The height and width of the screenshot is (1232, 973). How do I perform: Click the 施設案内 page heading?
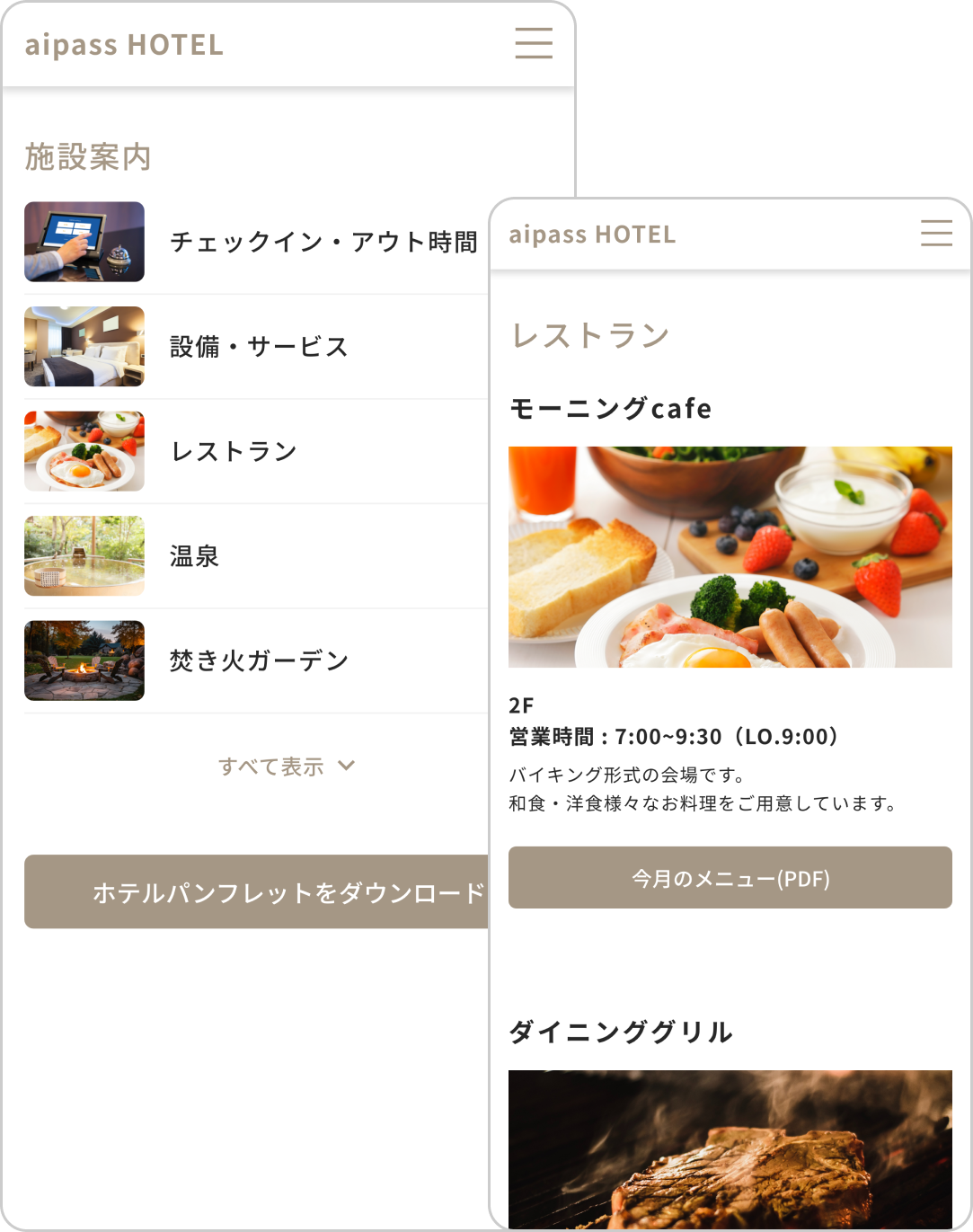[x=87, y=157]
